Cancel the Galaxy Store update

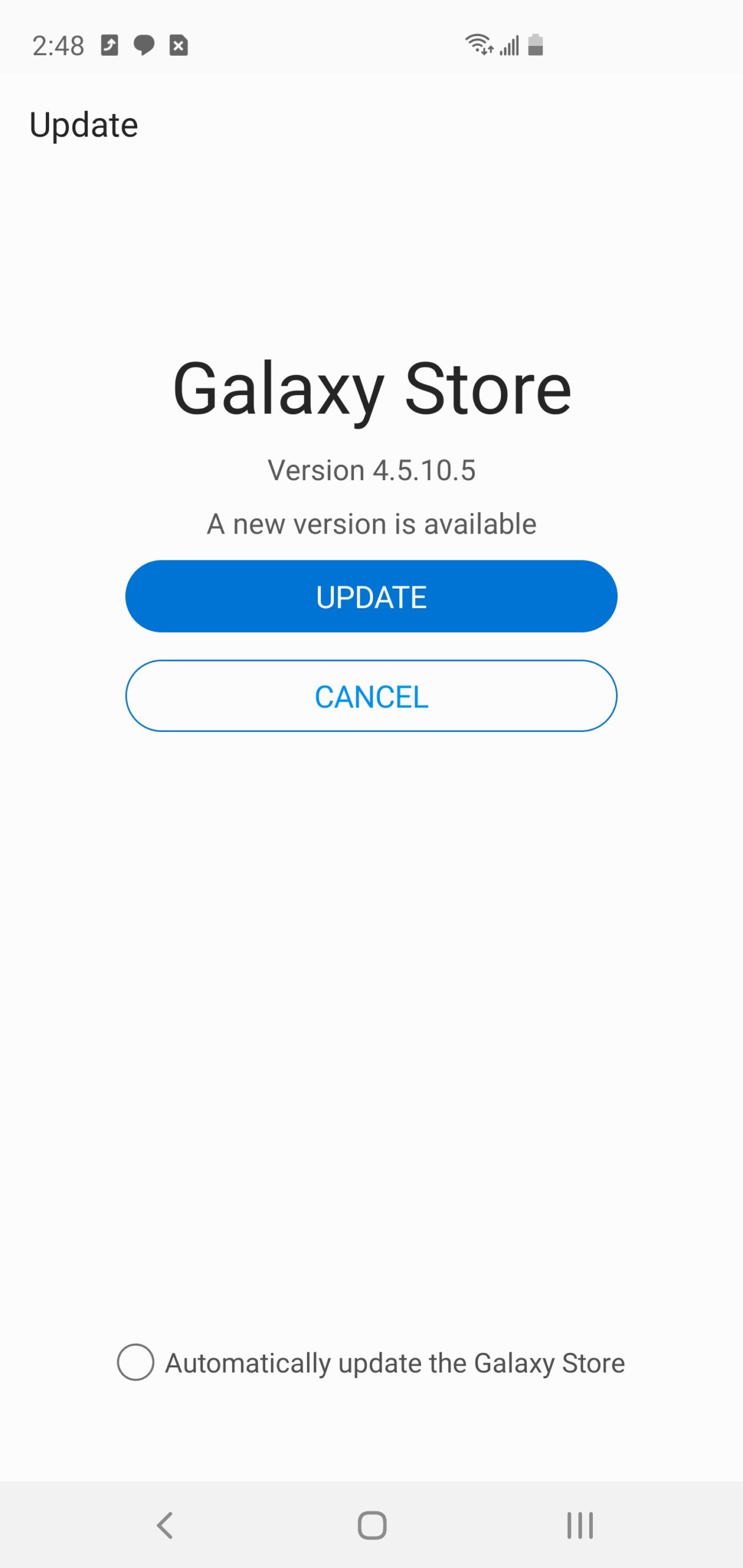pos(371,696)
